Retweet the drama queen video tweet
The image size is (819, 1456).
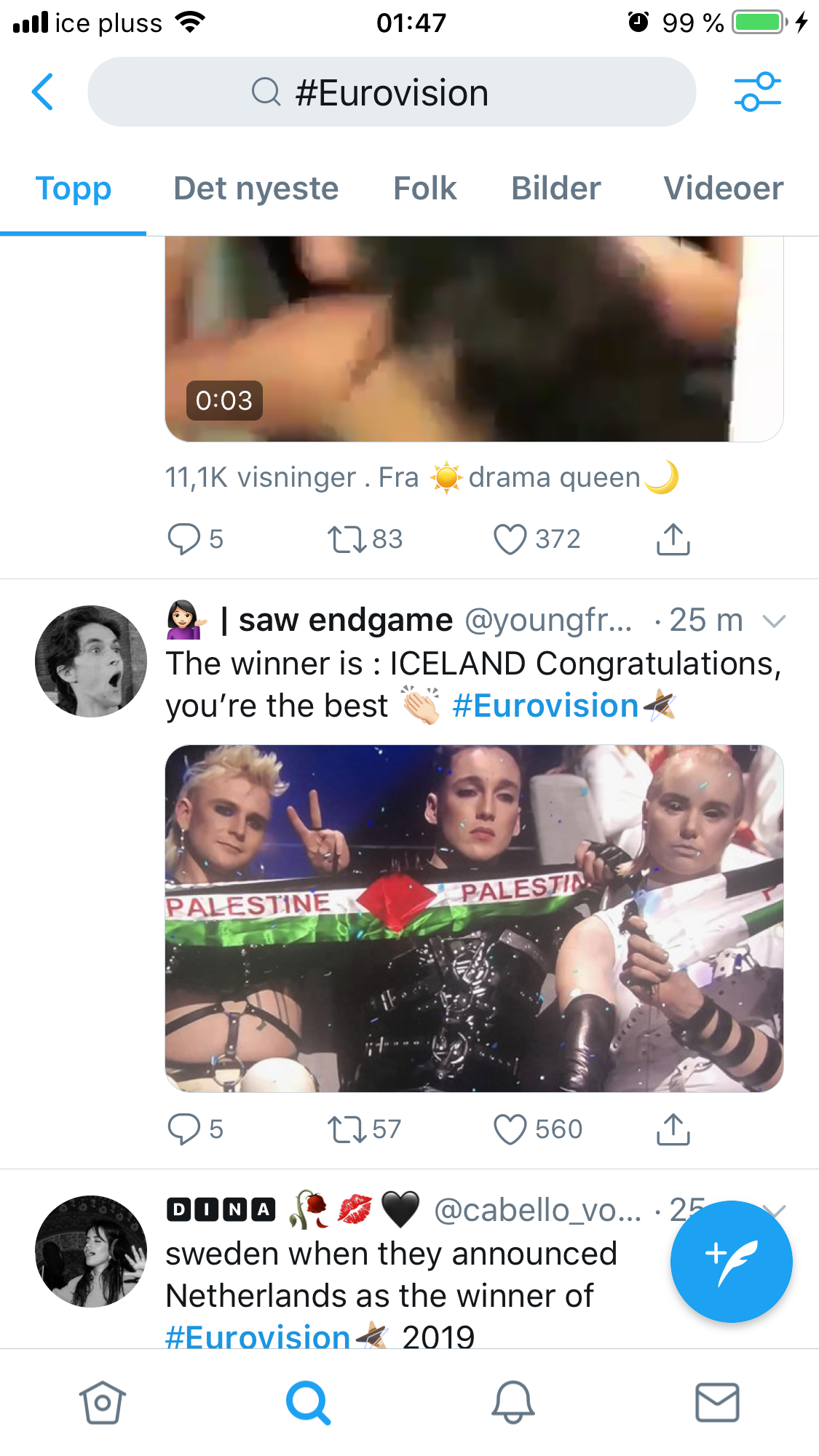pyautogui.click(x=347, y=539)
